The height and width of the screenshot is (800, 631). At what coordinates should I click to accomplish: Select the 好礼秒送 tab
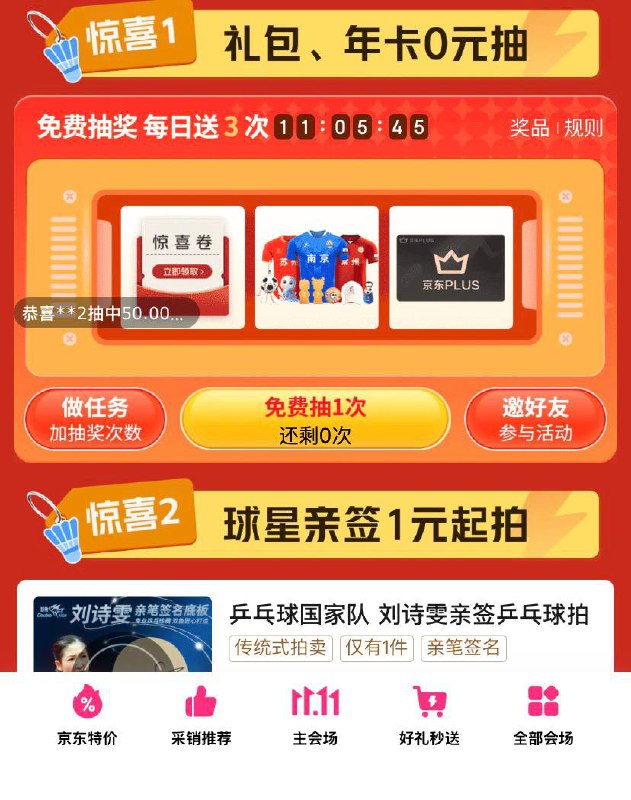(429, 716)
